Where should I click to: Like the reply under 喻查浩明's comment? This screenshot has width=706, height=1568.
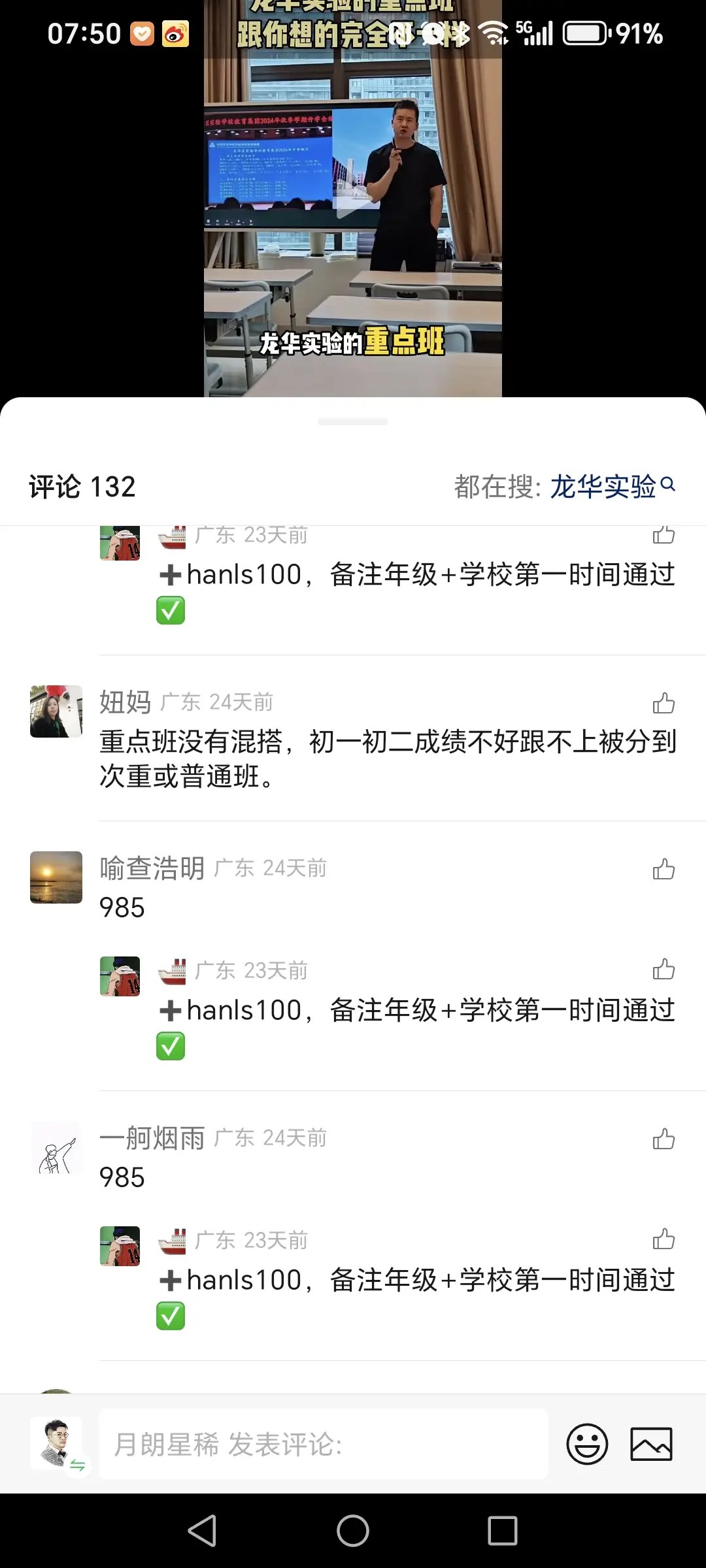tap(664, 970)
